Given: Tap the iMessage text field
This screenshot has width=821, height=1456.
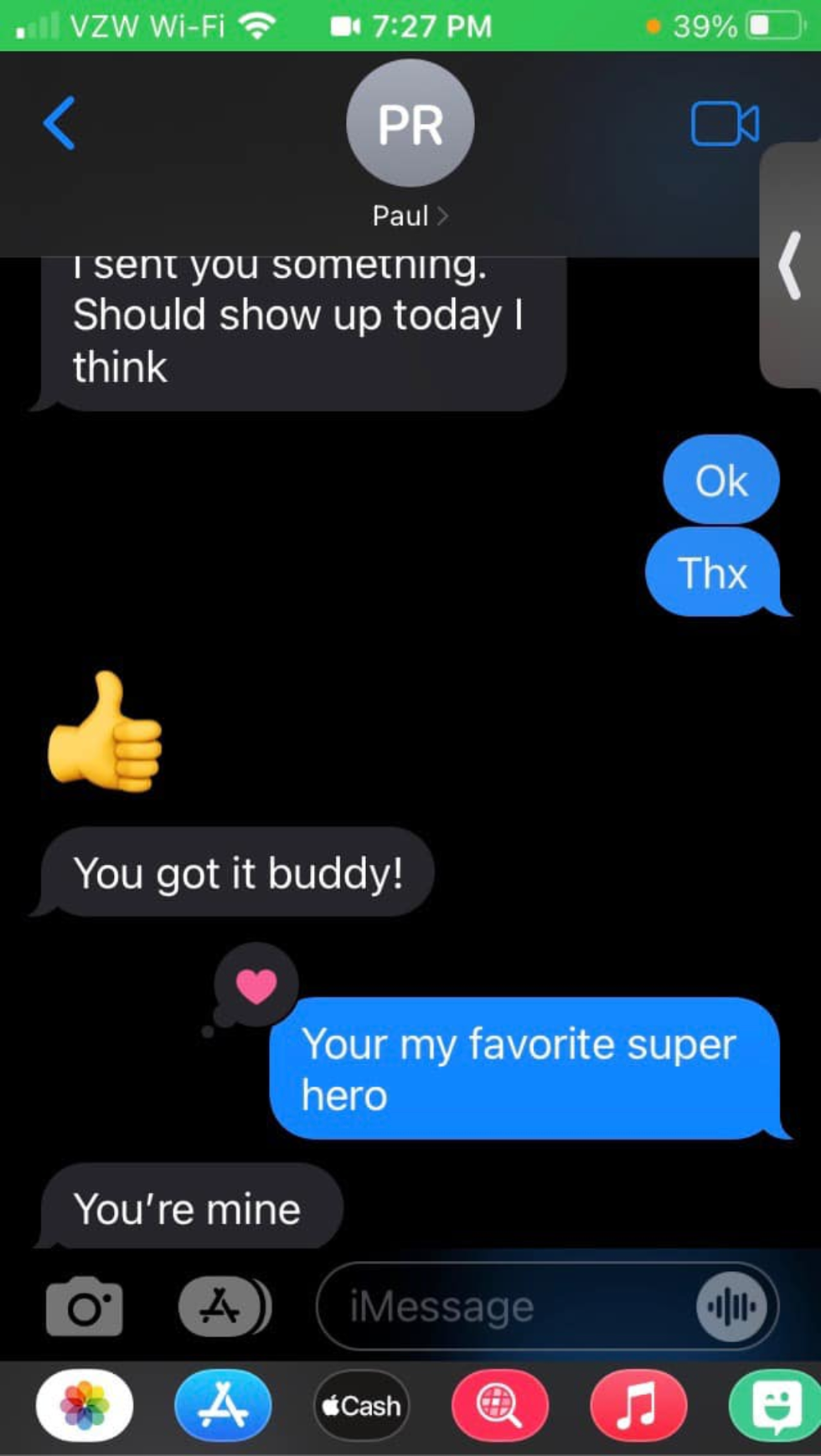Looking at the screenshot, I should pyautogui.click(x=503, y=1306).
